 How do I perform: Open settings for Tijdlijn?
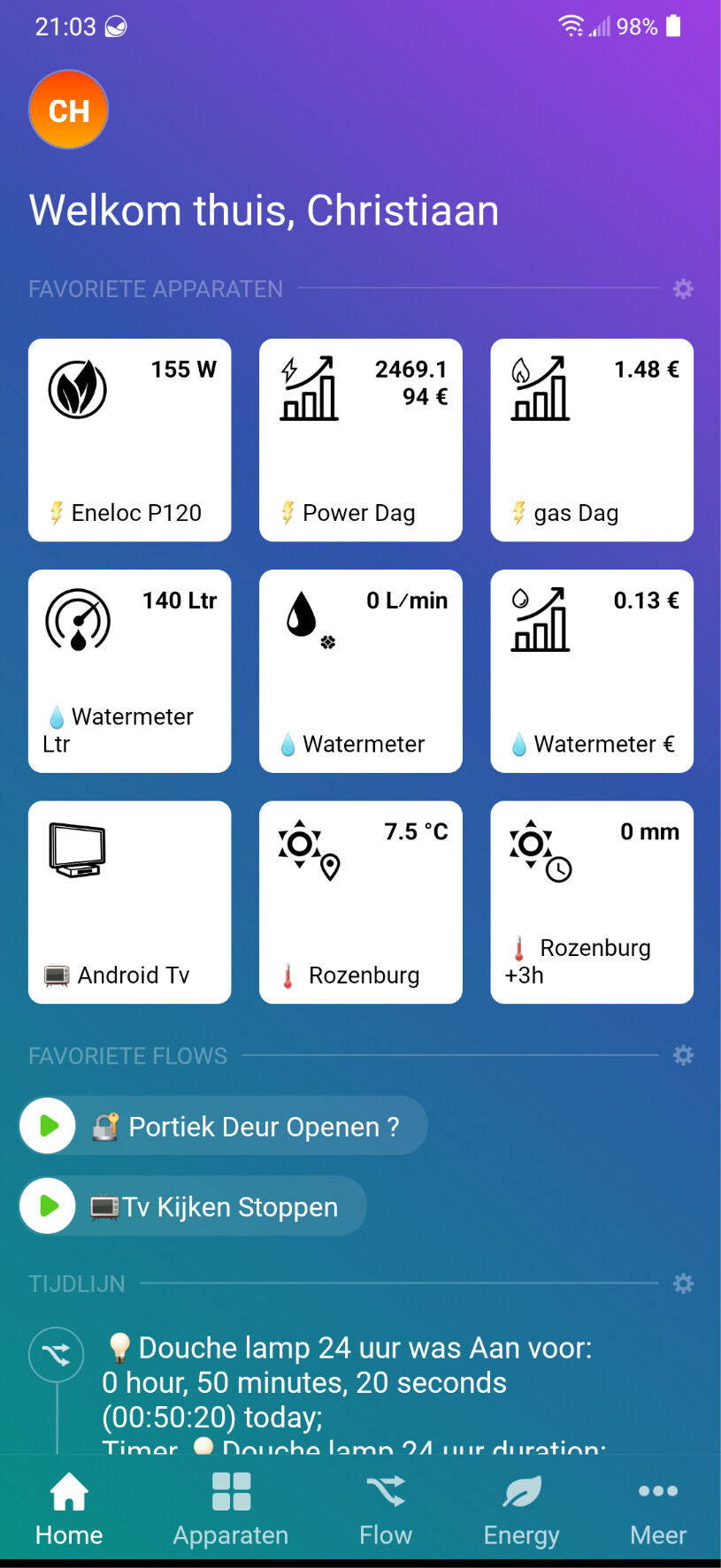coord(683,1283)
